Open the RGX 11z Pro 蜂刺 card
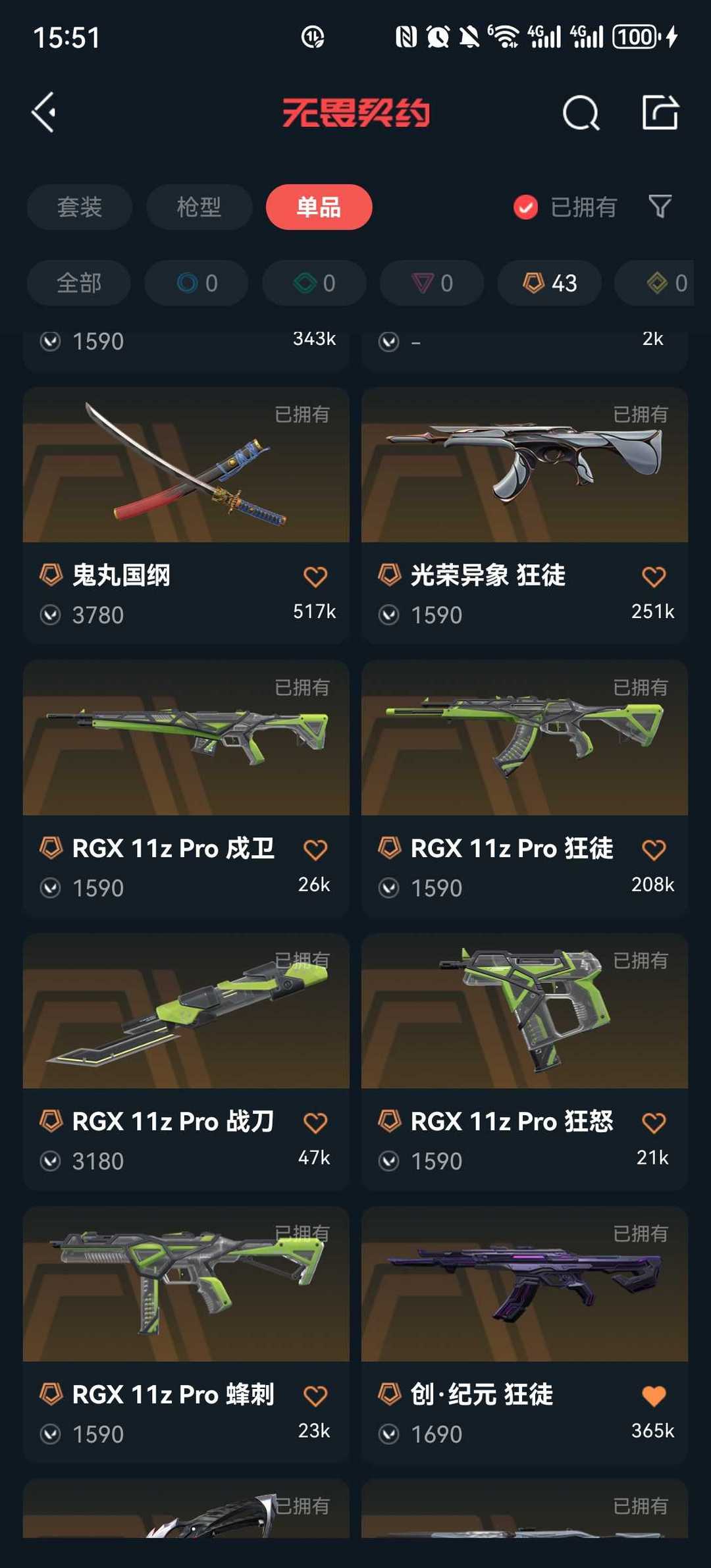This screenshot has width=711, height=1568. click(186, 1334)
